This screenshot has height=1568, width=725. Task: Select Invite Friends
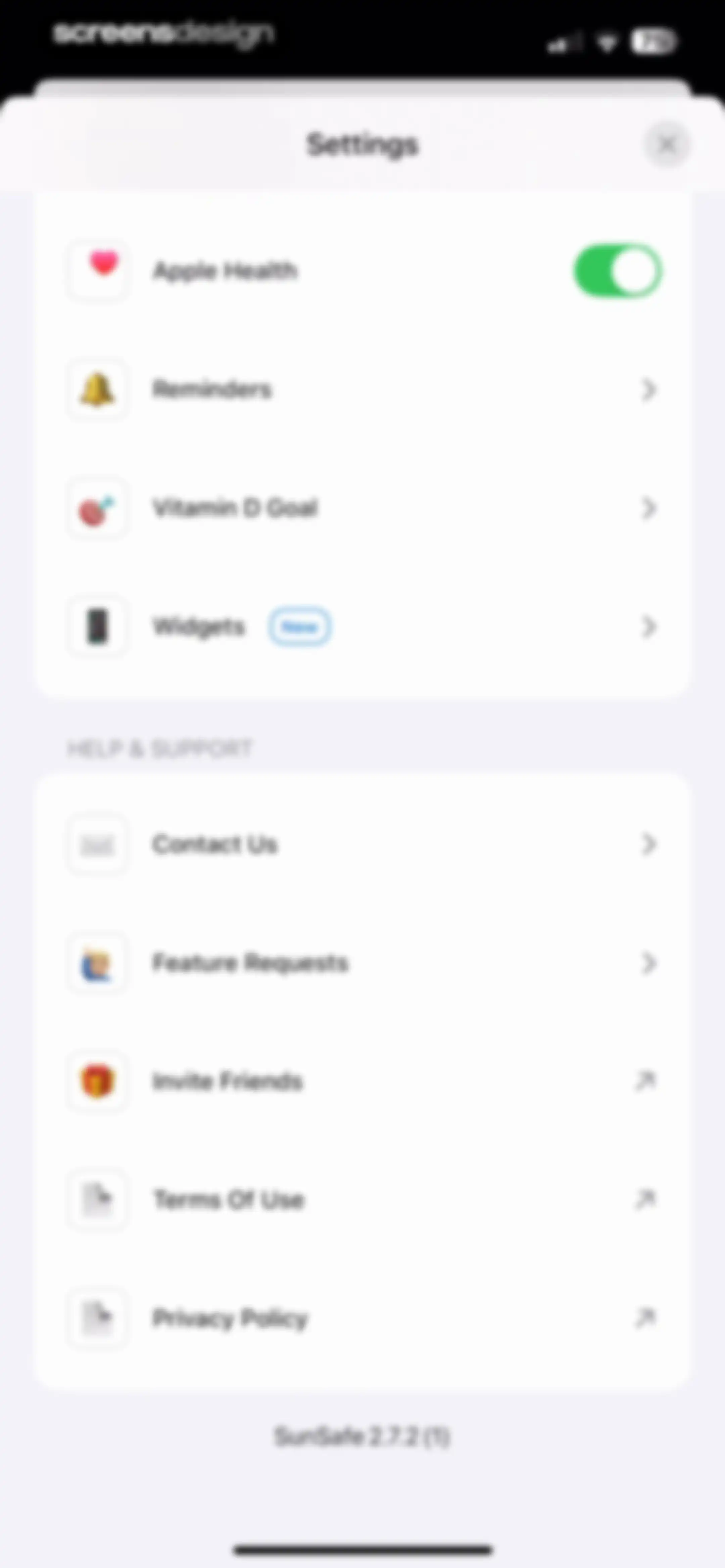click(x=362, y=1081)
